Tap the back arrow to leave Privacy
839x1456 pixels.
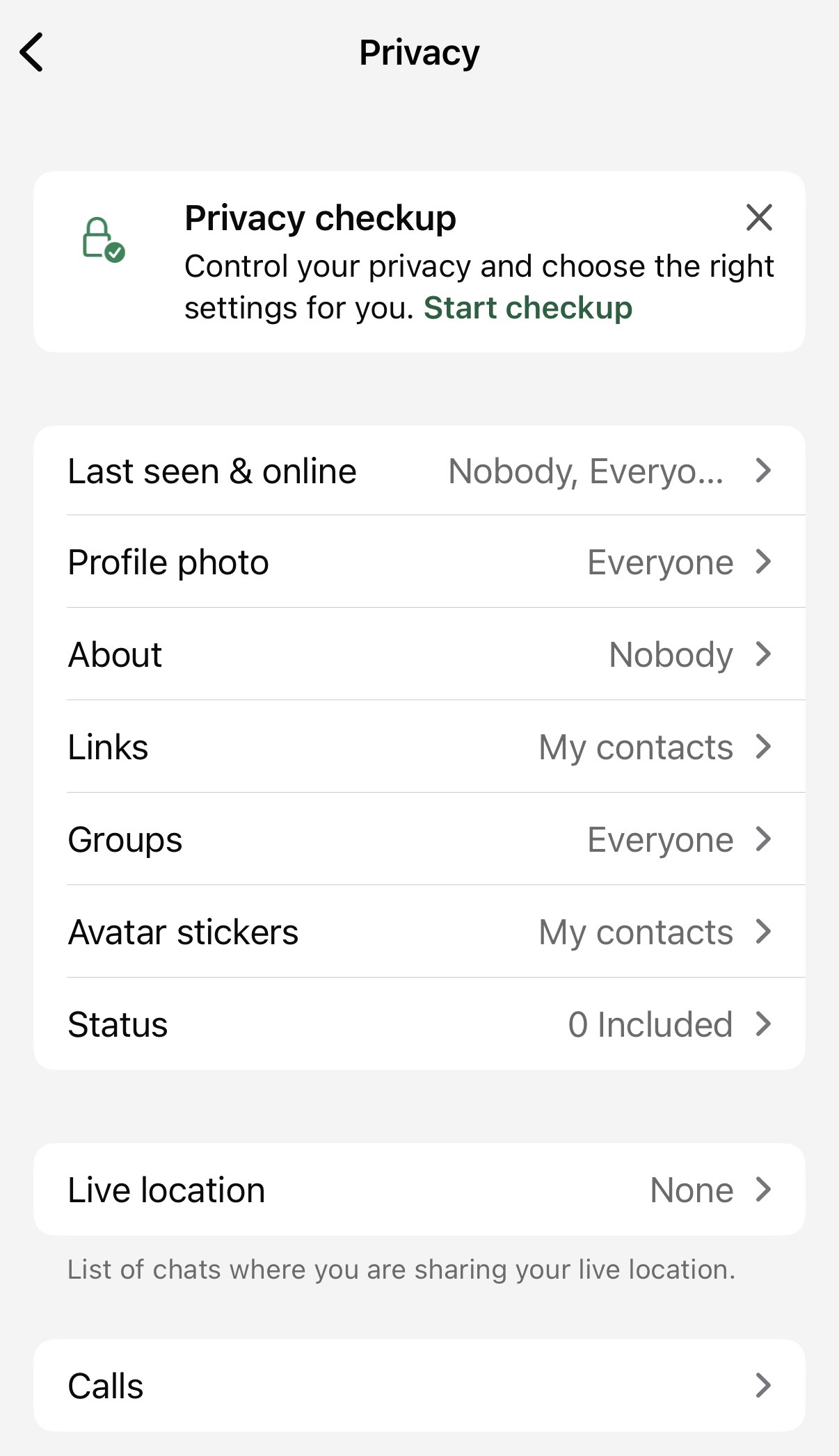pyautogui.click(x=32, y=51)
